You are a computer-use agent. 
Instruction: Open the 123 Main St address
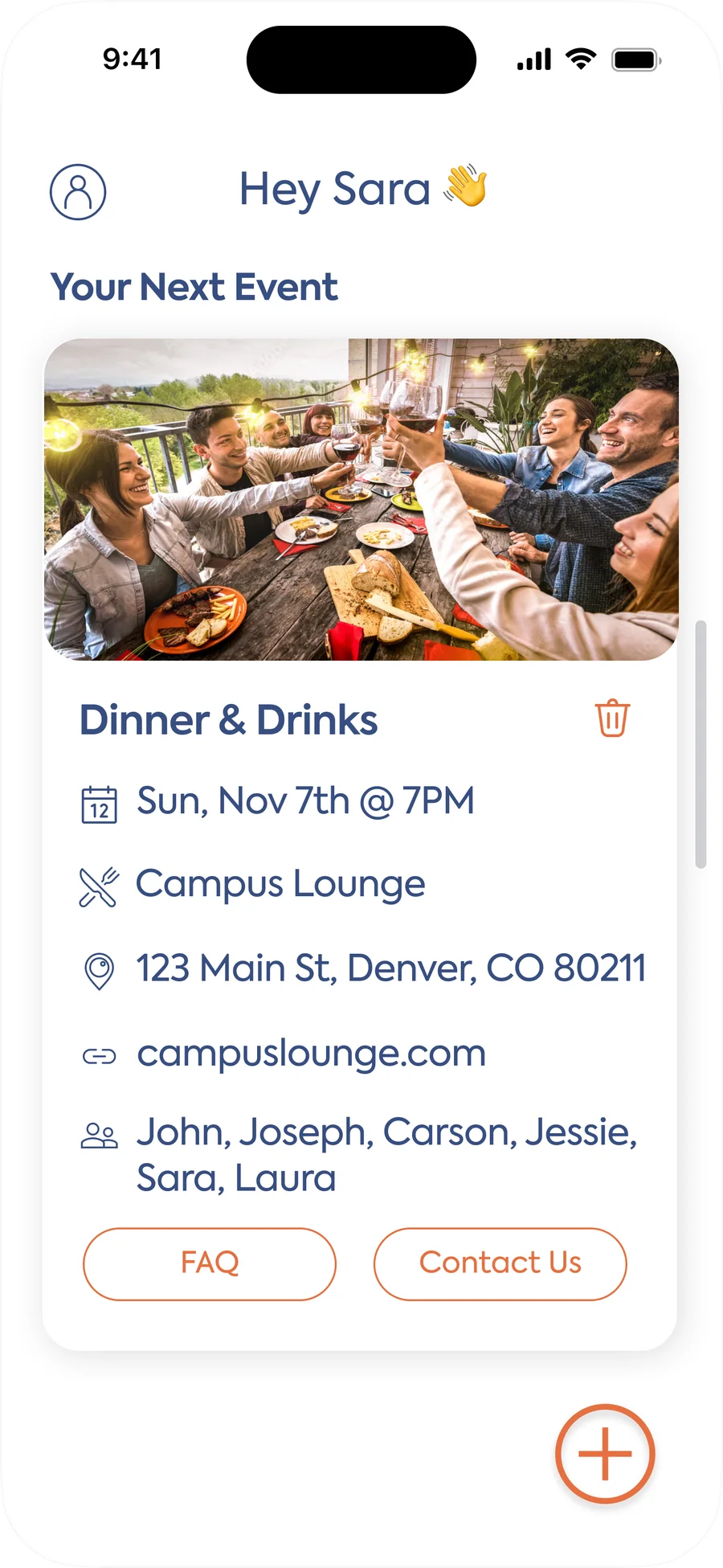click(390, 968)
